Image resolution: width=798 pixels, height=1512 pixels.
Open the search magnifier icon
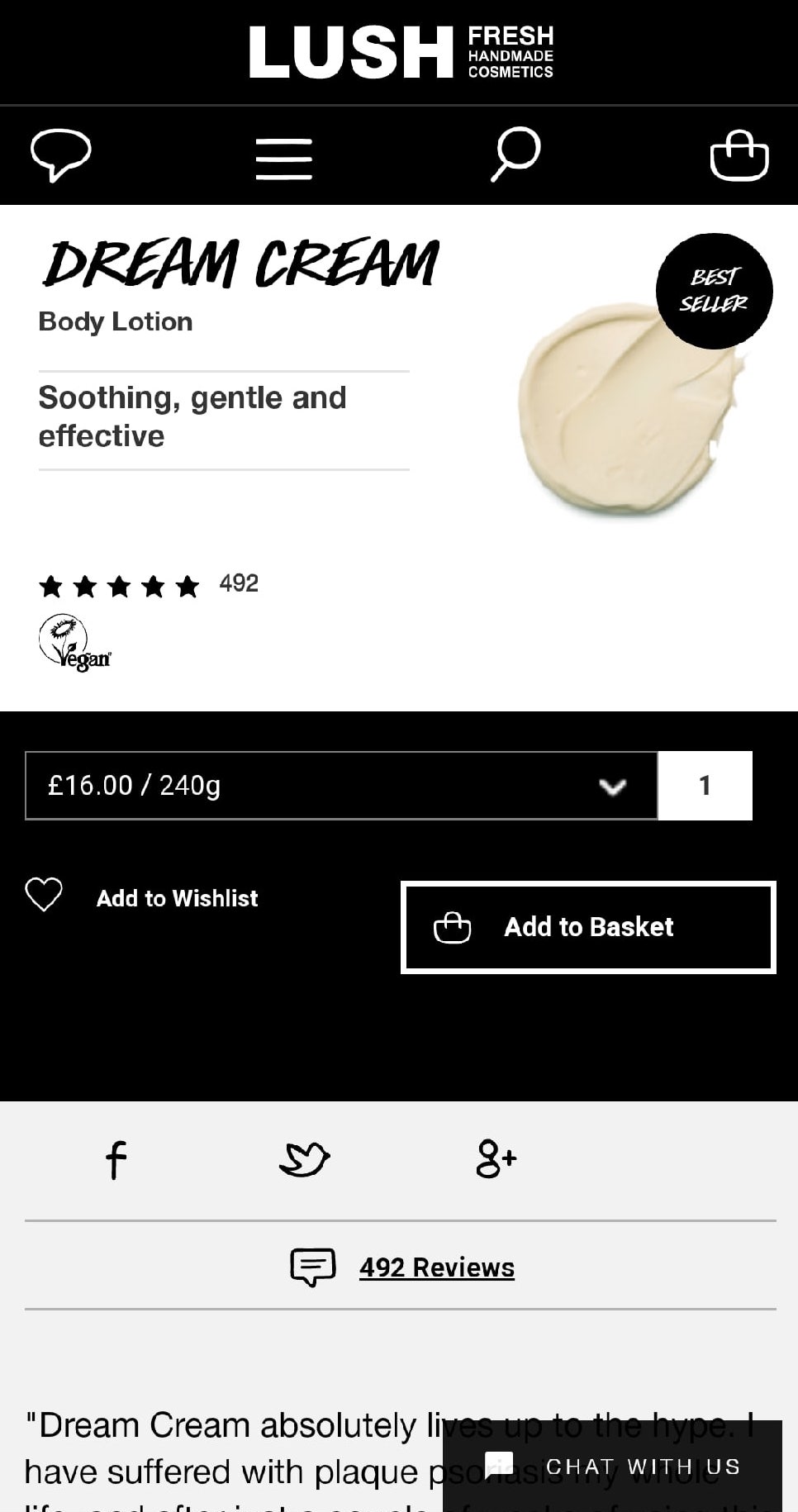point(513,155)
